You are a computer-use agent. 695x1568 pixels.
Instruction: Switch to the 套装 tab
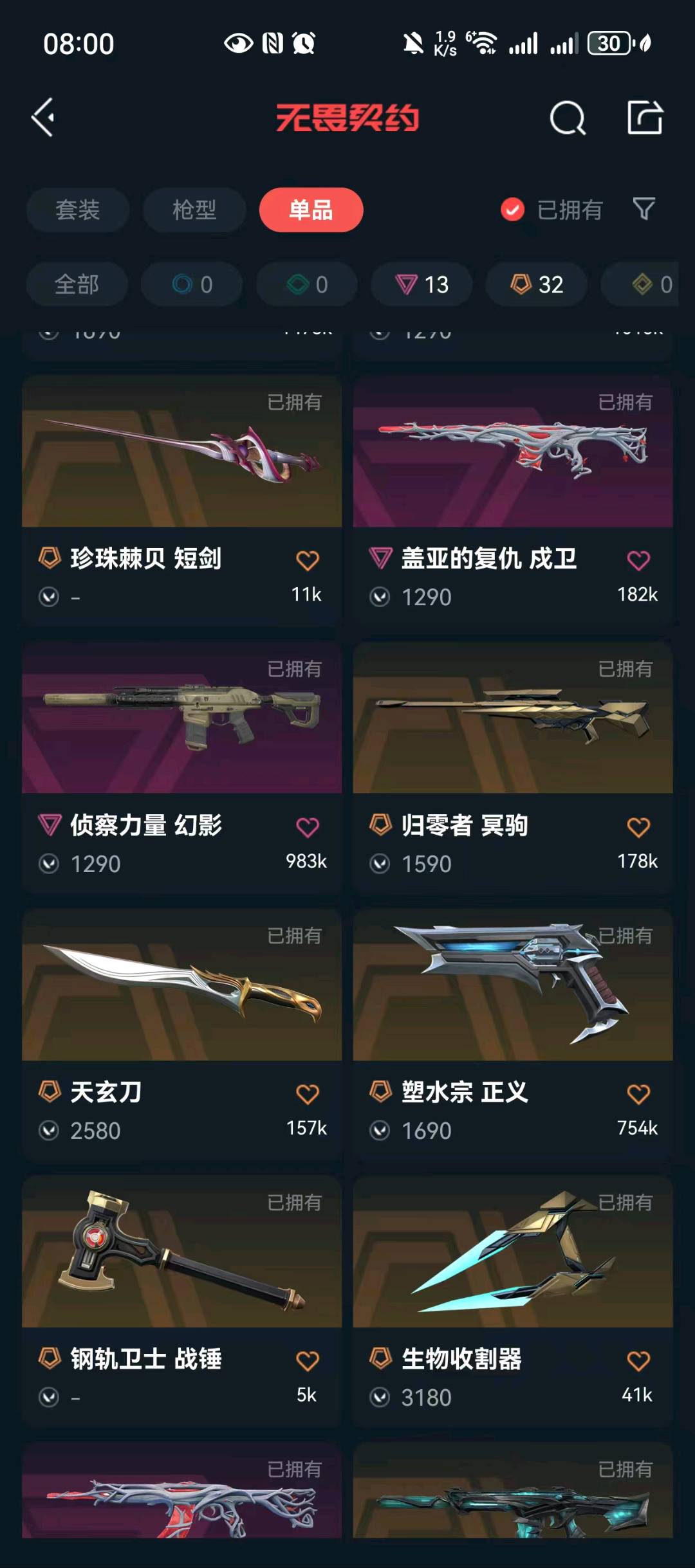[x=78, y=210]
